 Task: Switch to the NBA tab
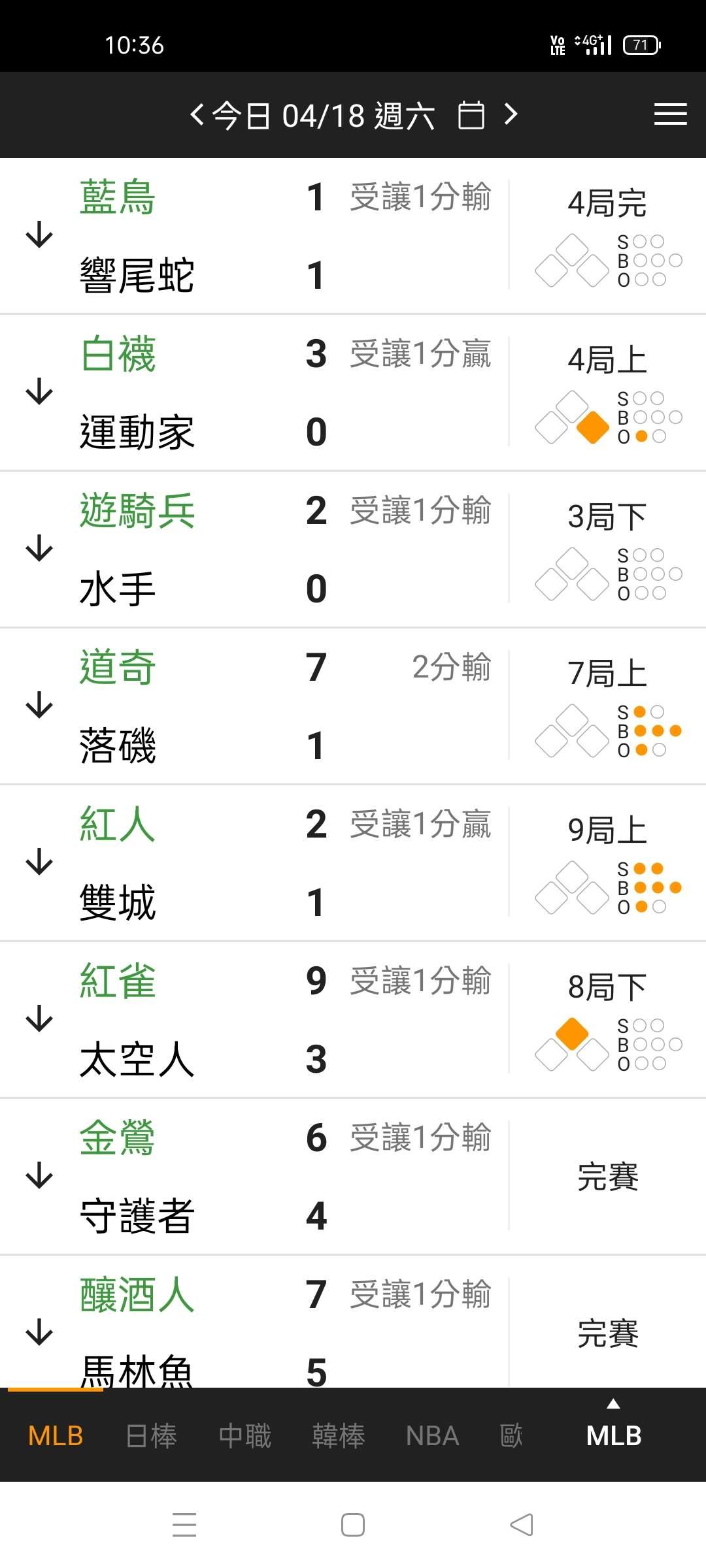[x=432, y=1435]
